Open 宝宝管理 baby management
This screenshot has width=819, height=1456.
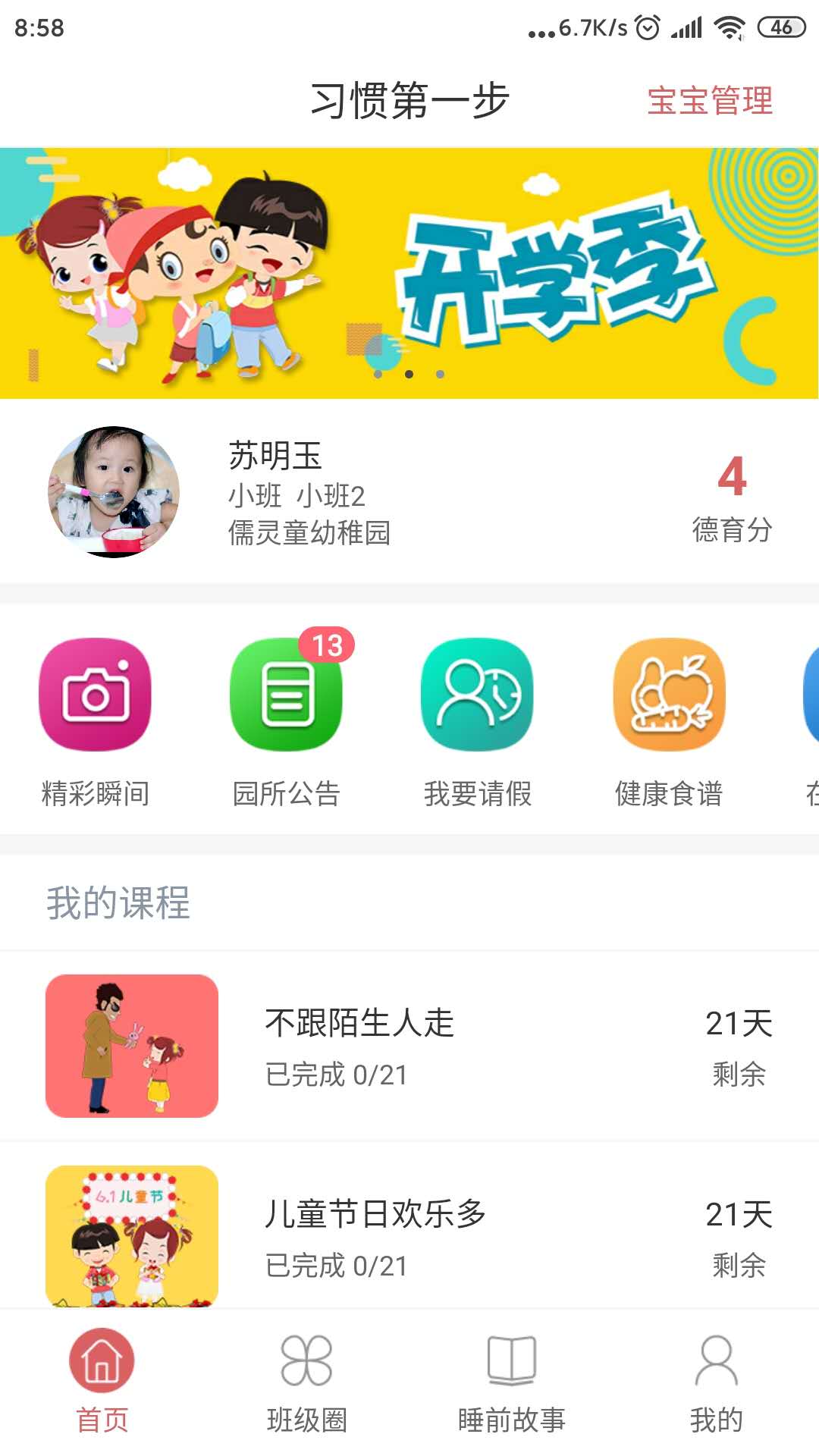coord(710,101)
